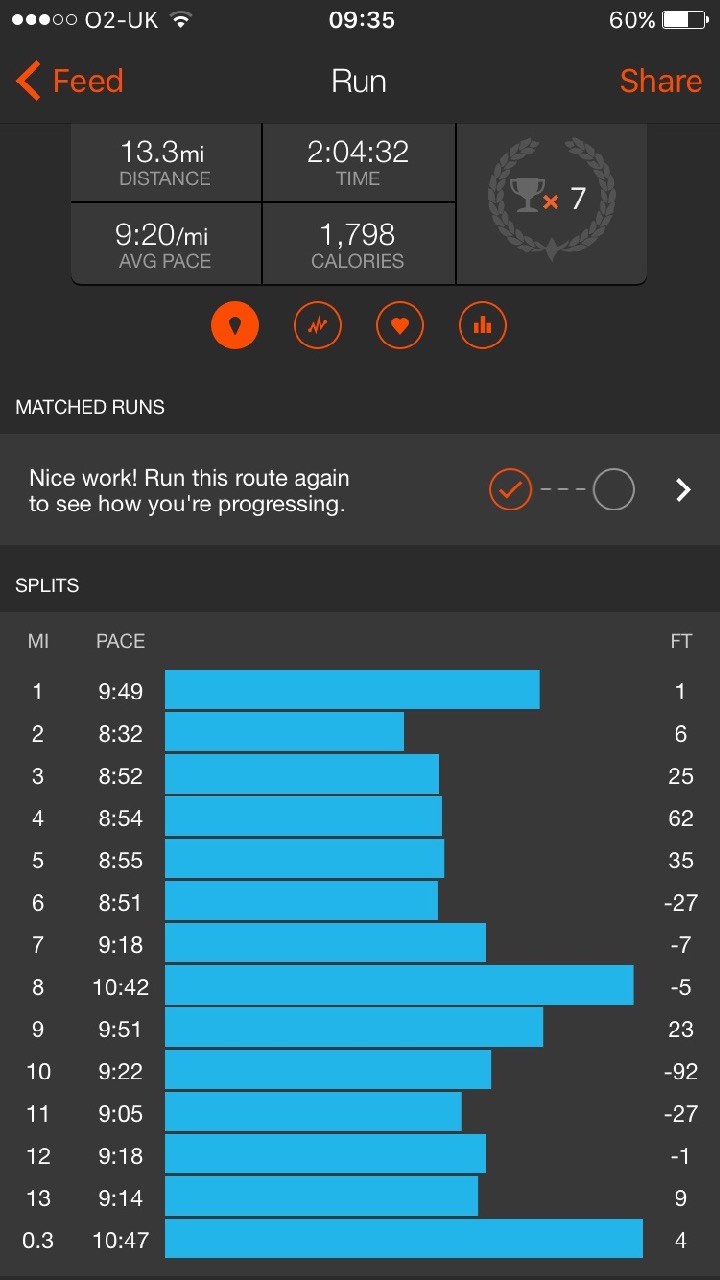The height and width of the screenshot is (1280, 720).
Task: Open the Matched Runs progress row
Action: [x=360, y=490]
